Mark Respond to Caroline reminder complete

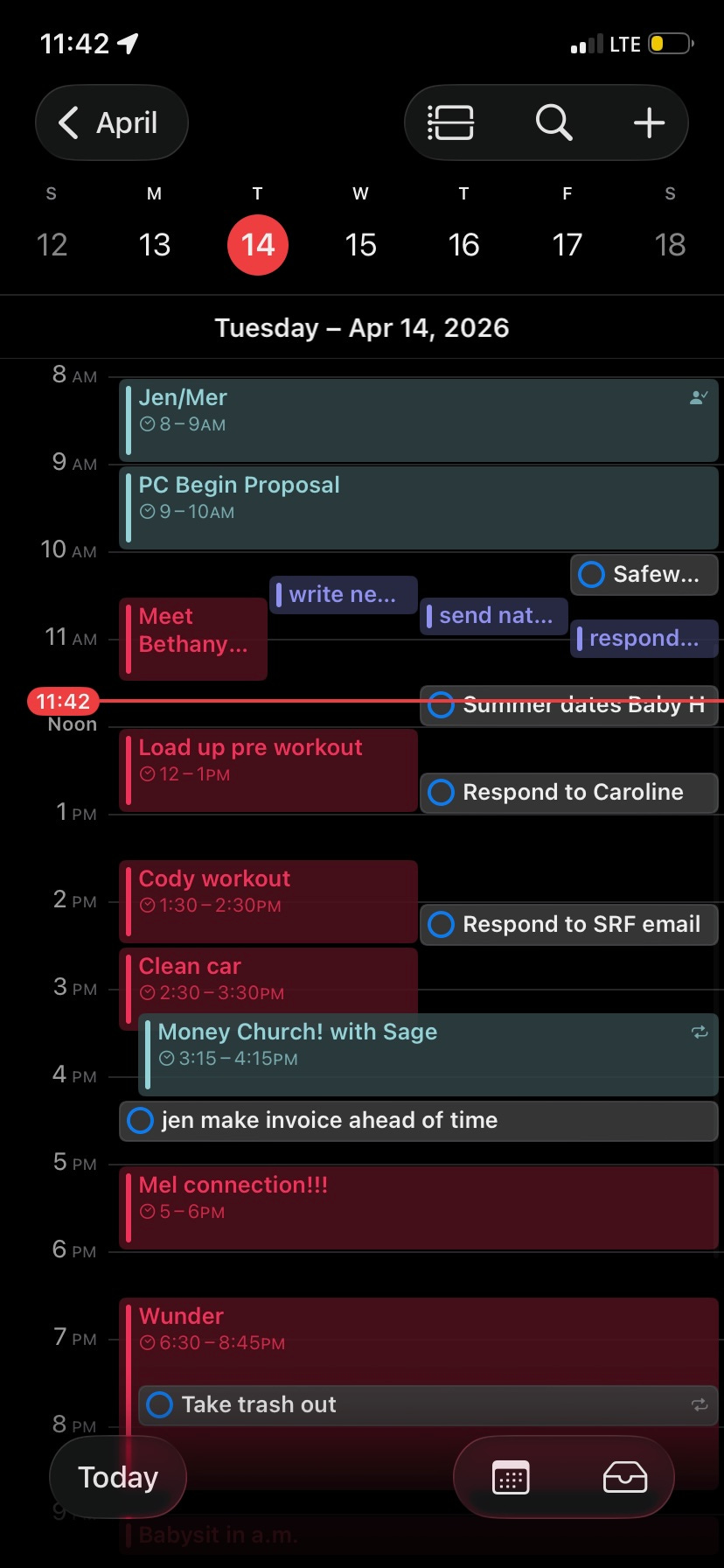[x=442, y=793]
